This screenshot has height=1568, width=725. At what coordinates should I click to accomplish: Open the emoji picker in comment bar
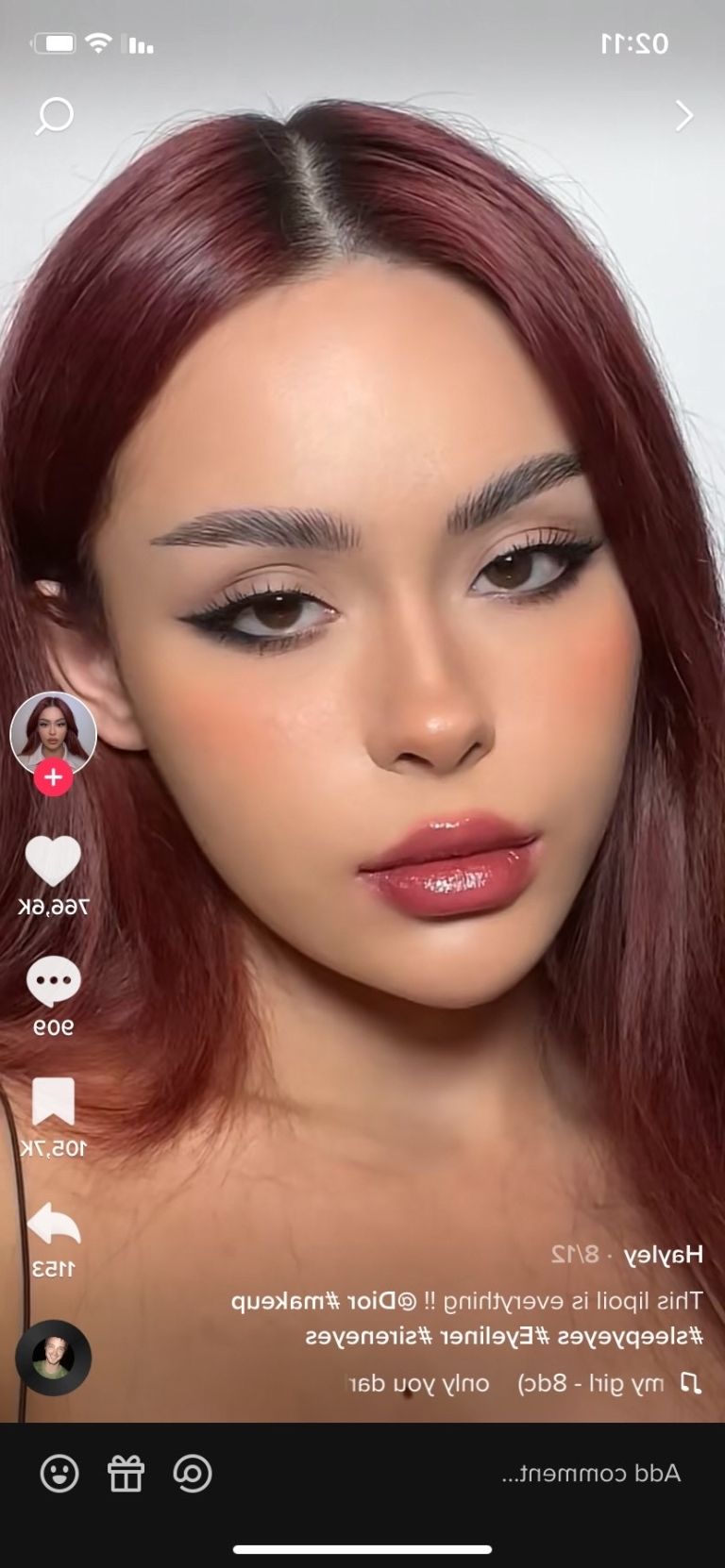coord(59,1473)
